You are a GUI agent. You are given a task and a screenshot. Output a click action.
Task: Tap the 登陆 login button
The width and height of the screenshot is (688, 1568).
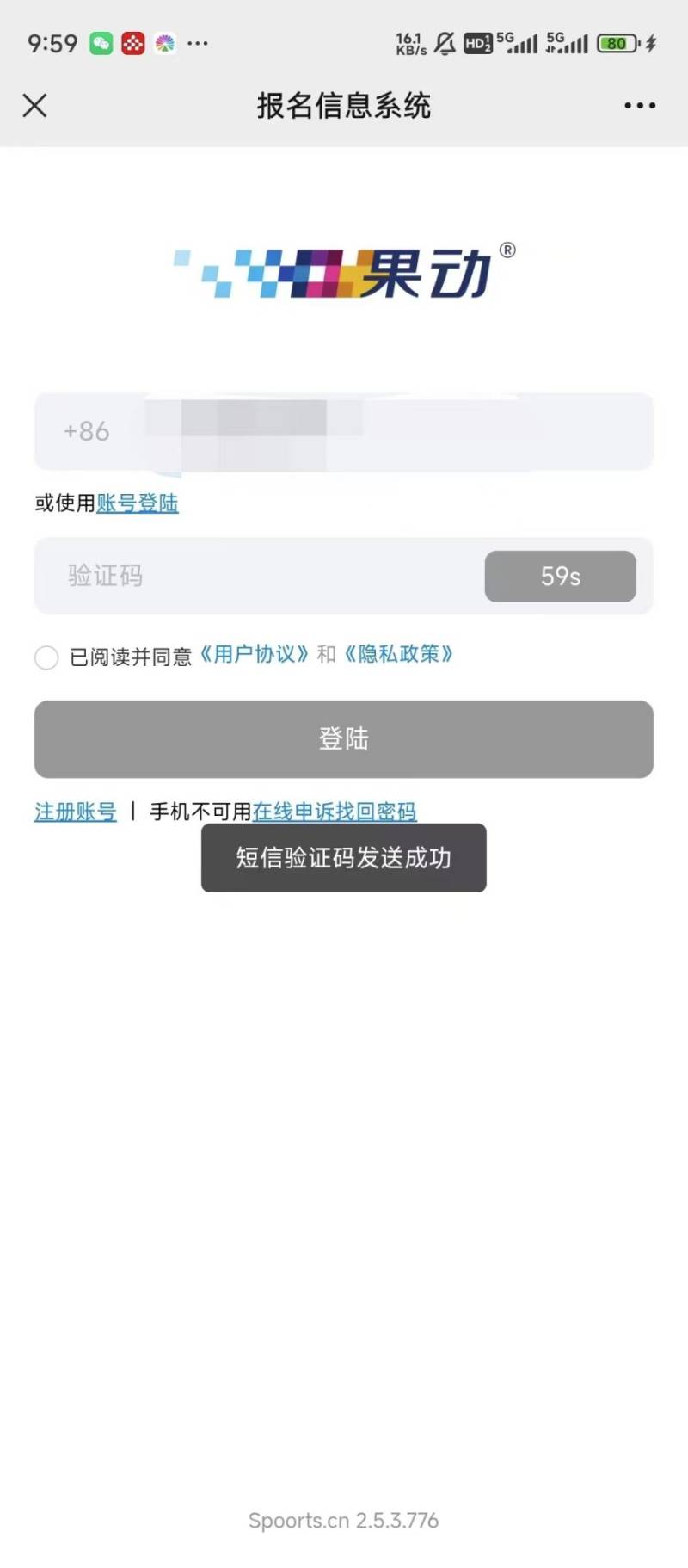(344, 738)
